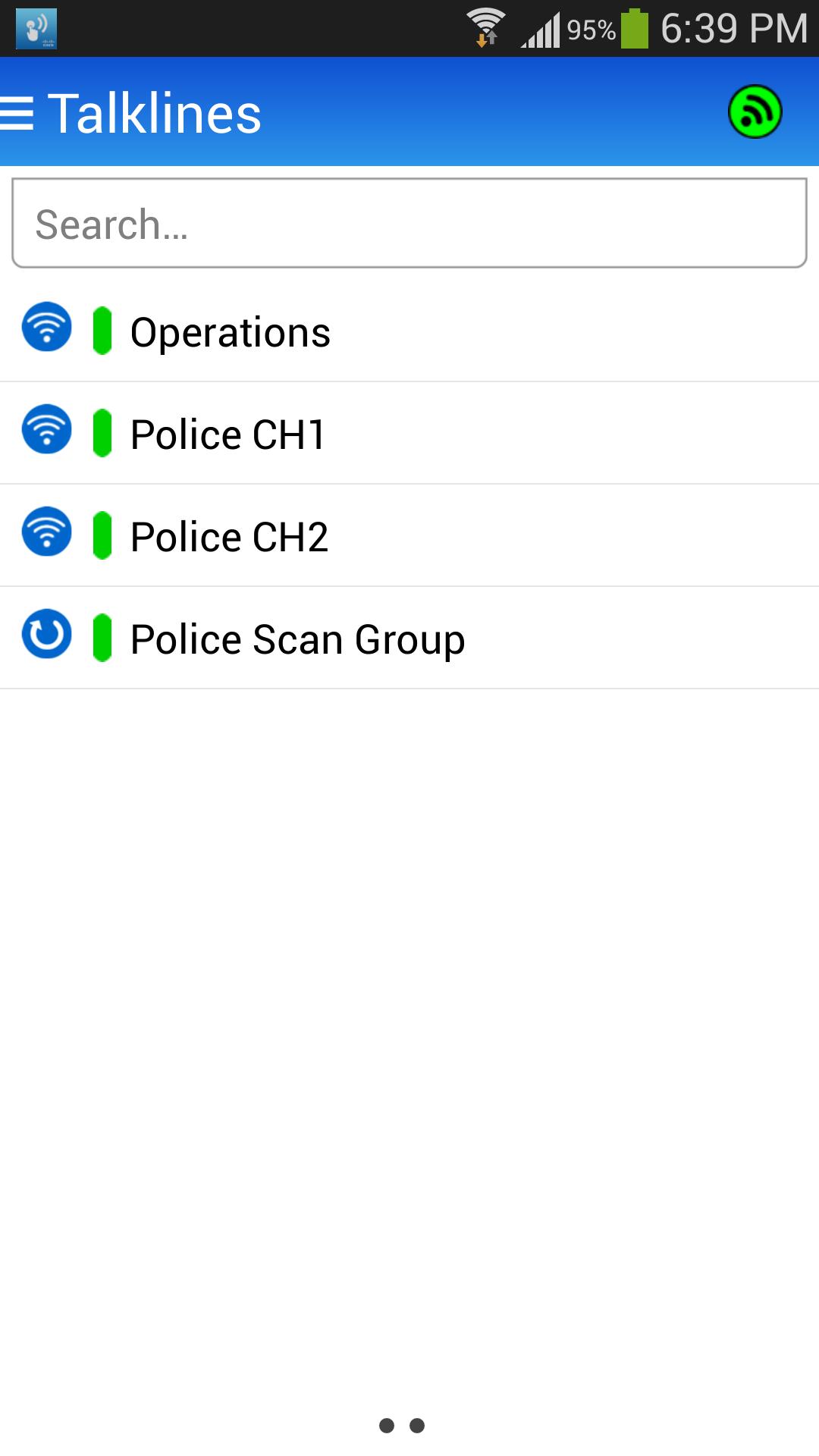Open the navigation drawer with hamburger icon
The height and width of the screenshot is (1456, 819).
[x=17, y=112]
